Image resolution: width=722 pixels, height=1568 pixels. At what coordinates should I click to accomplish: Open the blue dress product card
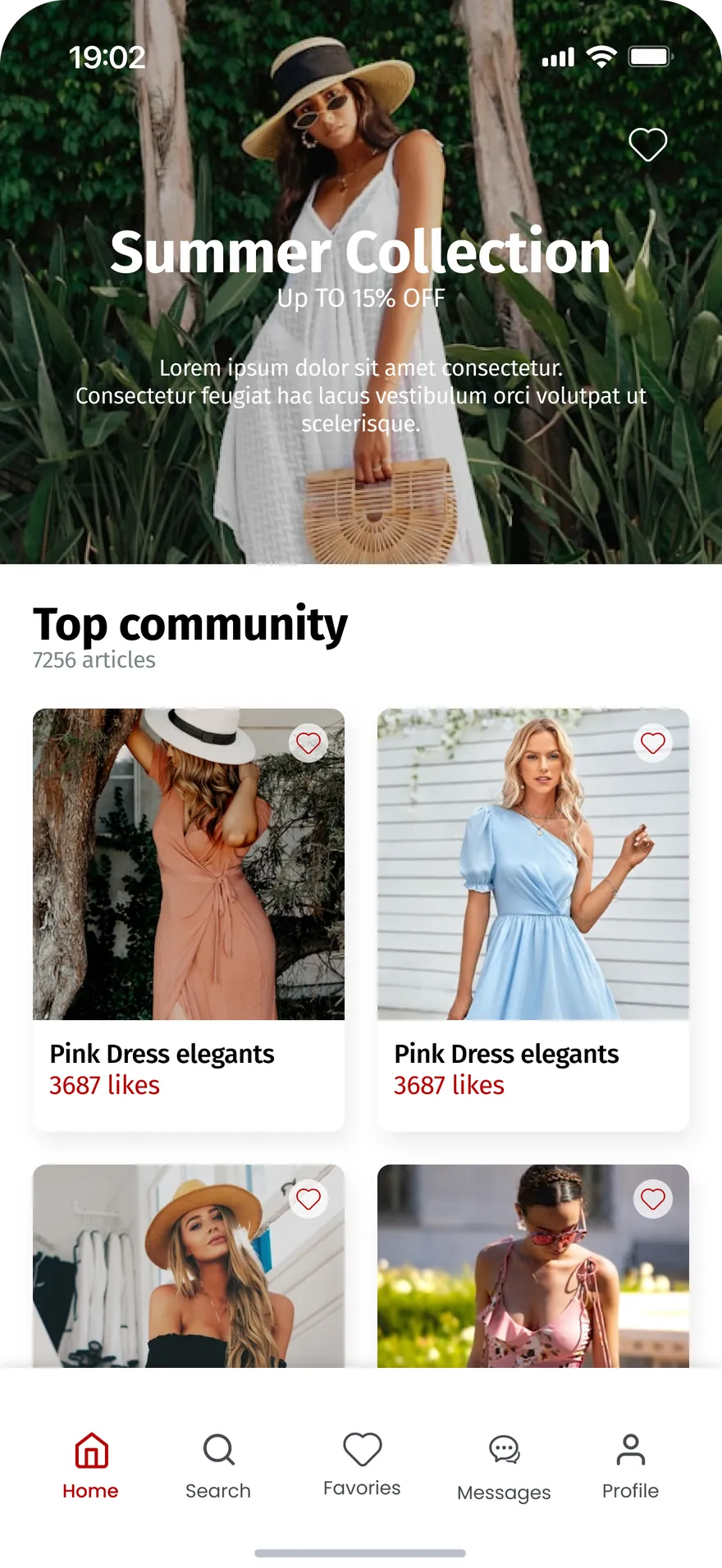tap(533, 919)
